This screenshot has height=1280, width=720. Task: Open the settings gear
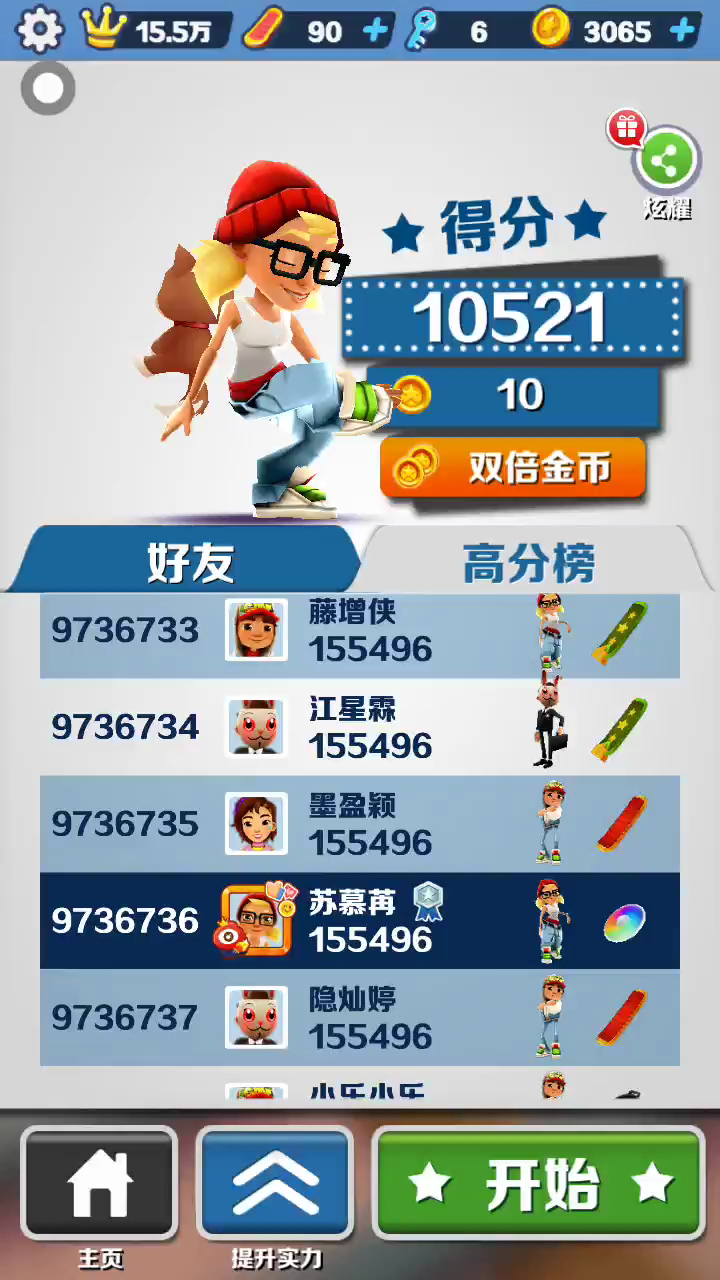pyautogui.click(x=40, y=30)
